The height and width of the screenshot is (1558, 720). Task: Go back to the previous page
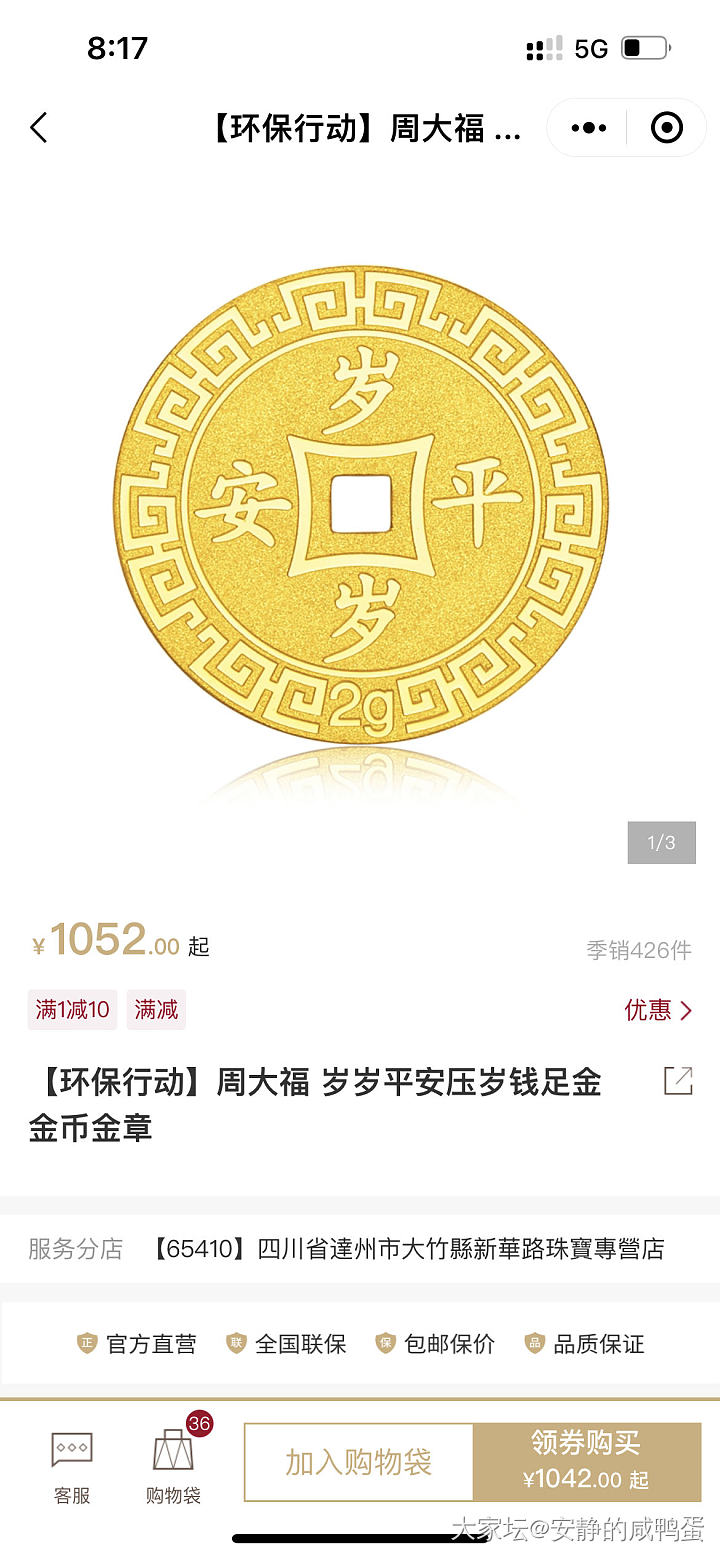click(x=39, y=128)
